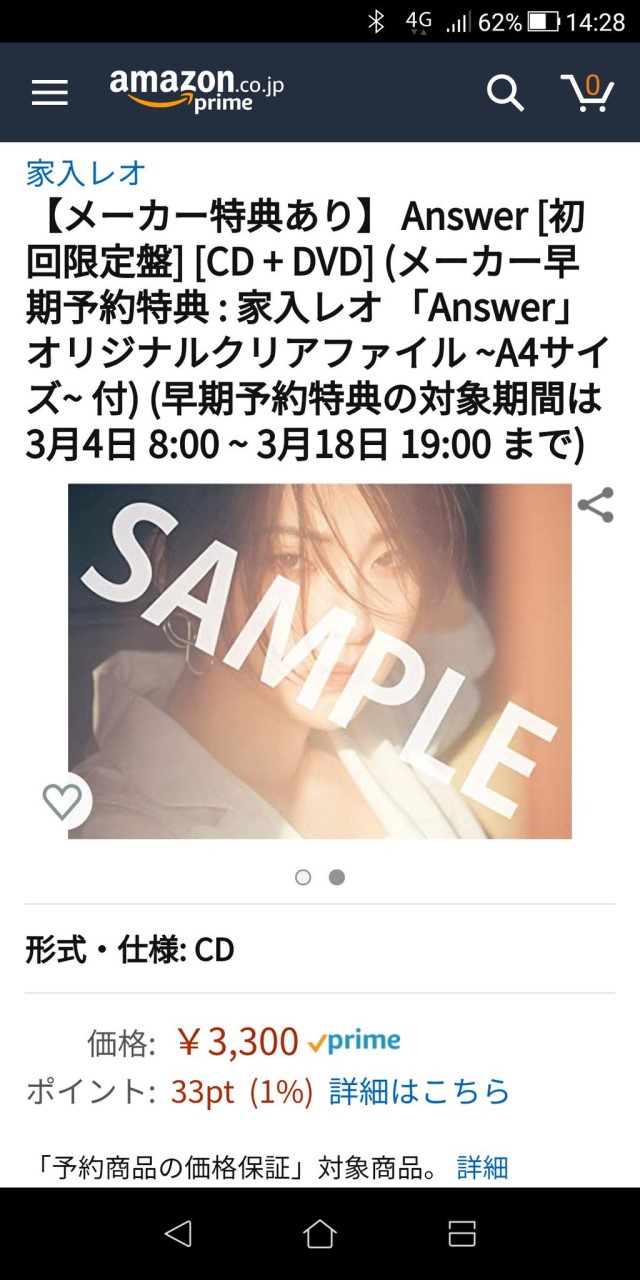Viewport: 640px width, 1280px height.
Task: Tap the system back button
Action: (x=178, y=1233)
